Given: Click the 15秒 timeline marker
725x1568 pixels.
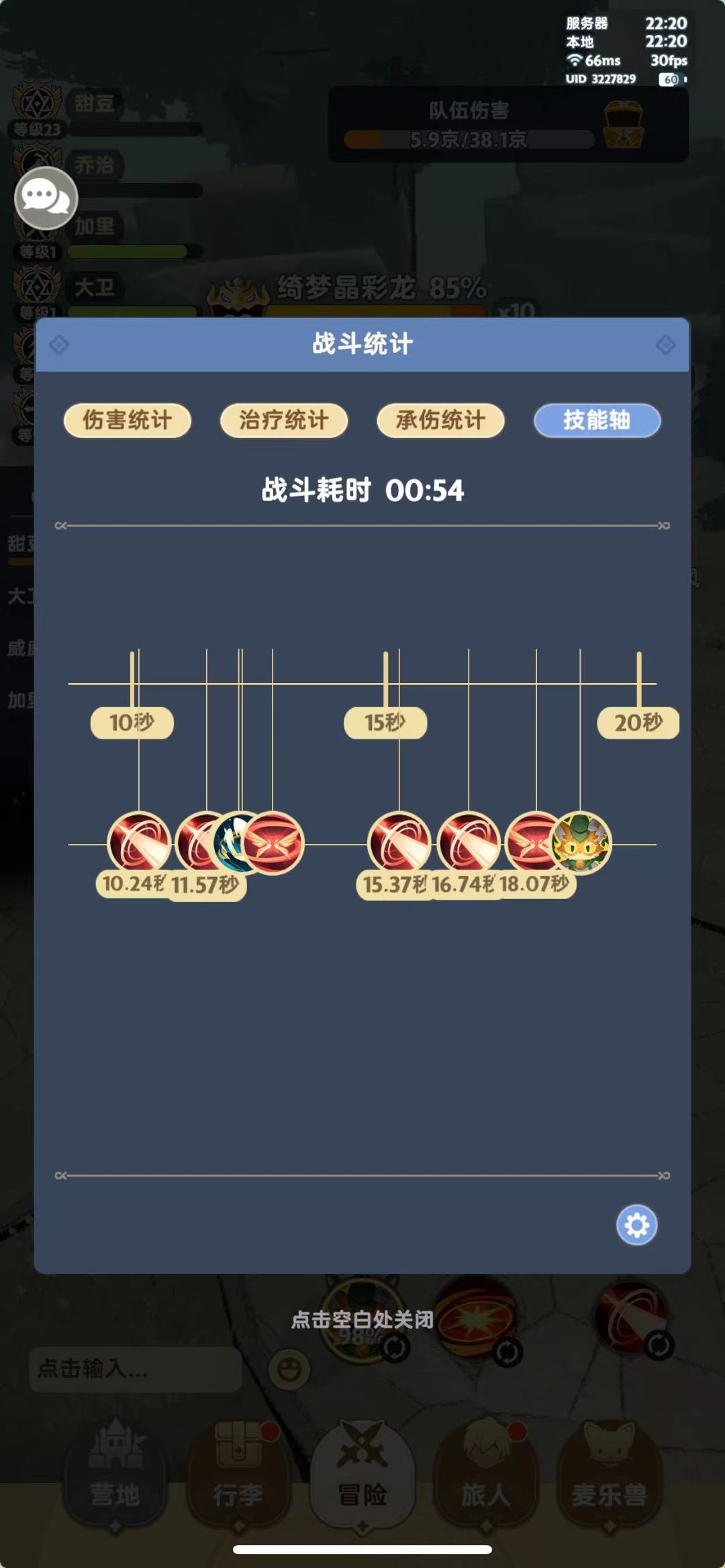Looking at the screenshot, I should pos(384,723).
